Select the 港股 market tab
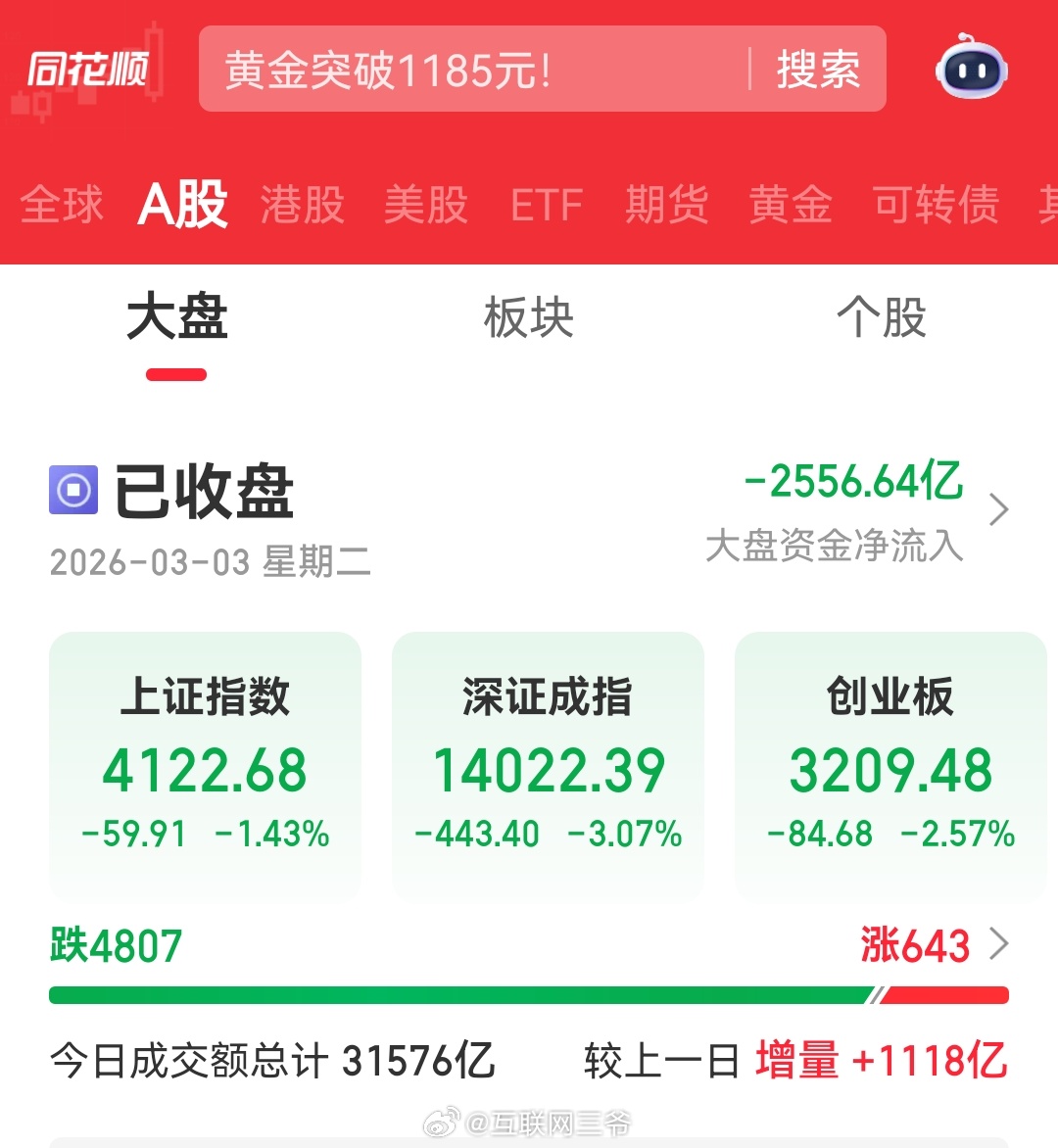This screenshot has width=1058, height=1148. coord(302,205)
